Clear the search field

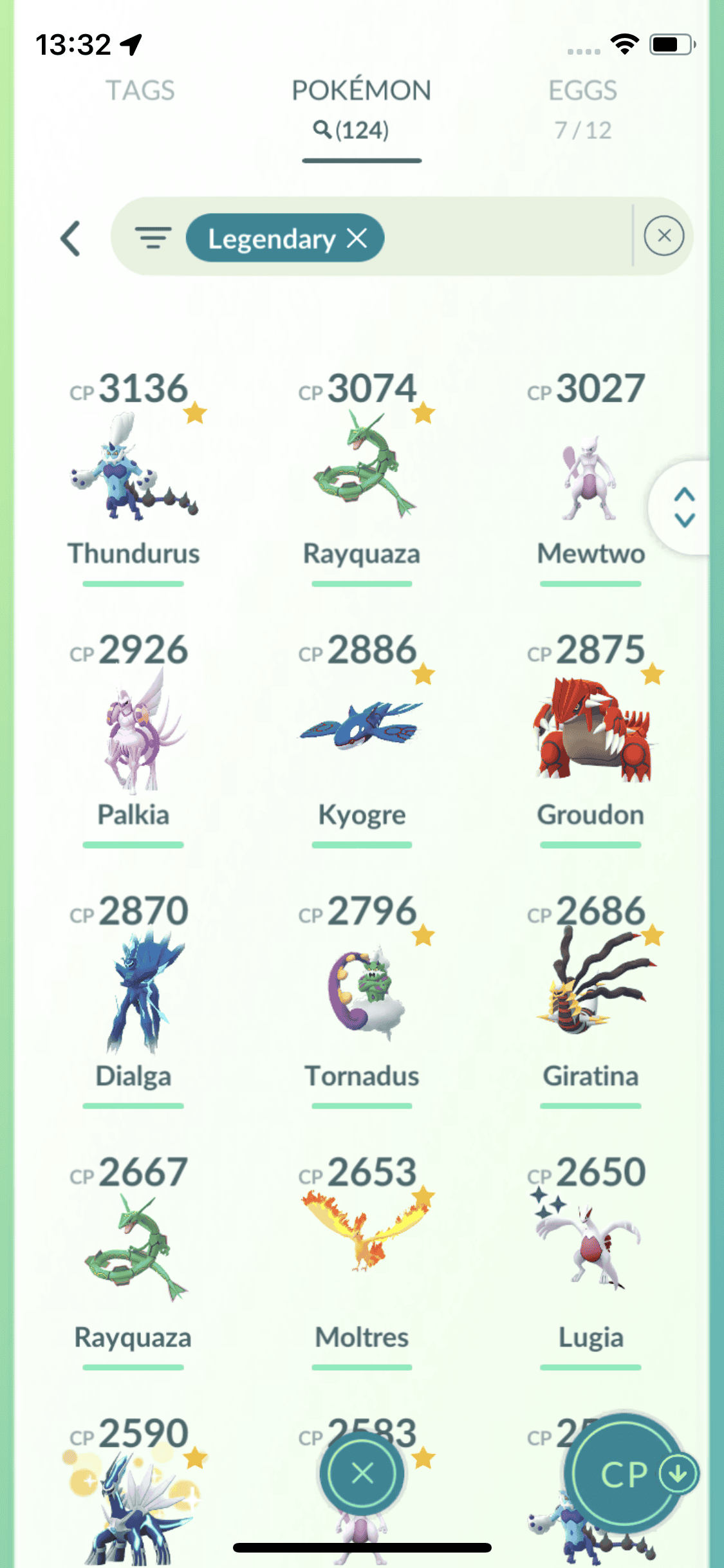(664, 236)
